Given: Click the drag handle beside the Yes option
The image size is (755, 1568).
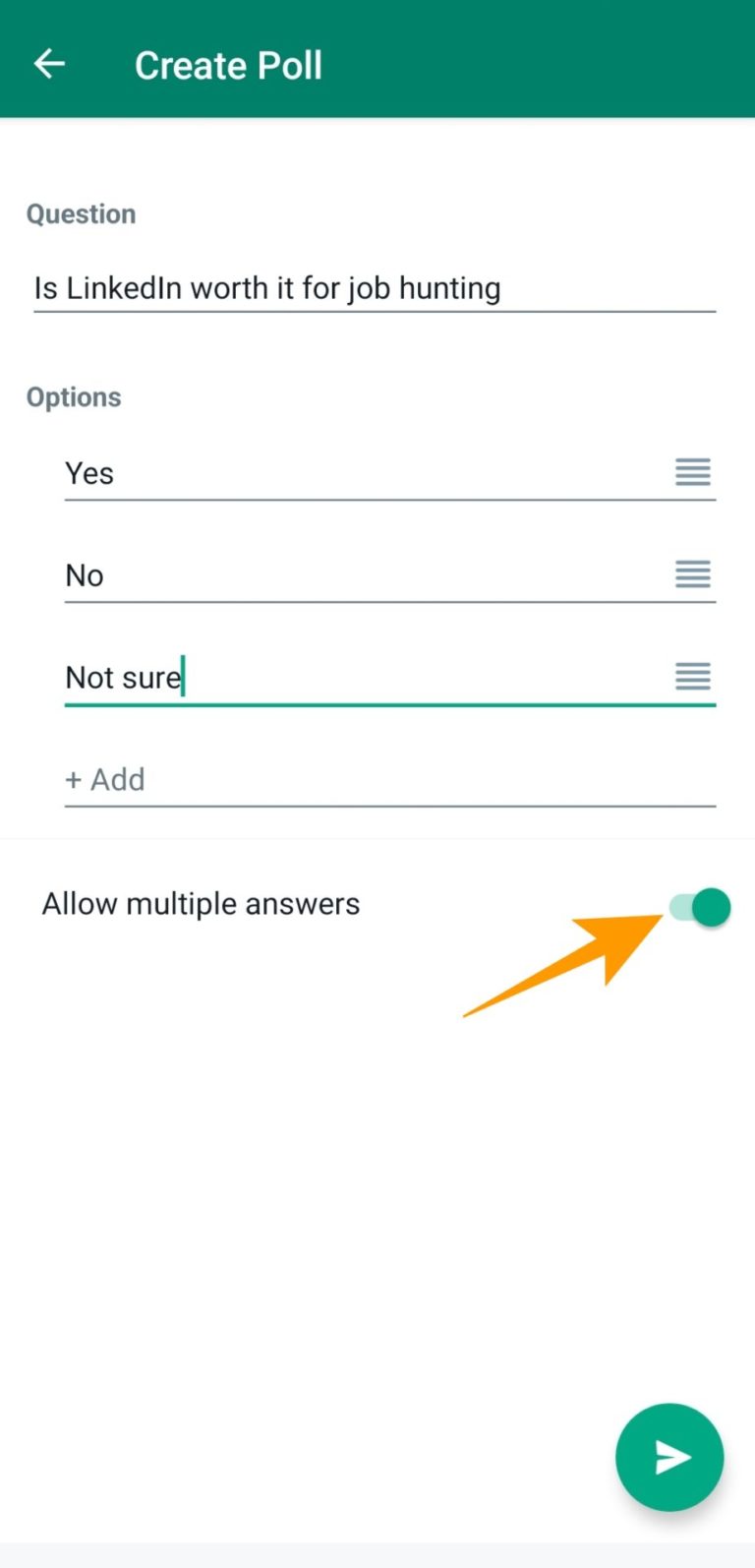Looking at the screenshot, I should tap(693, 473).
